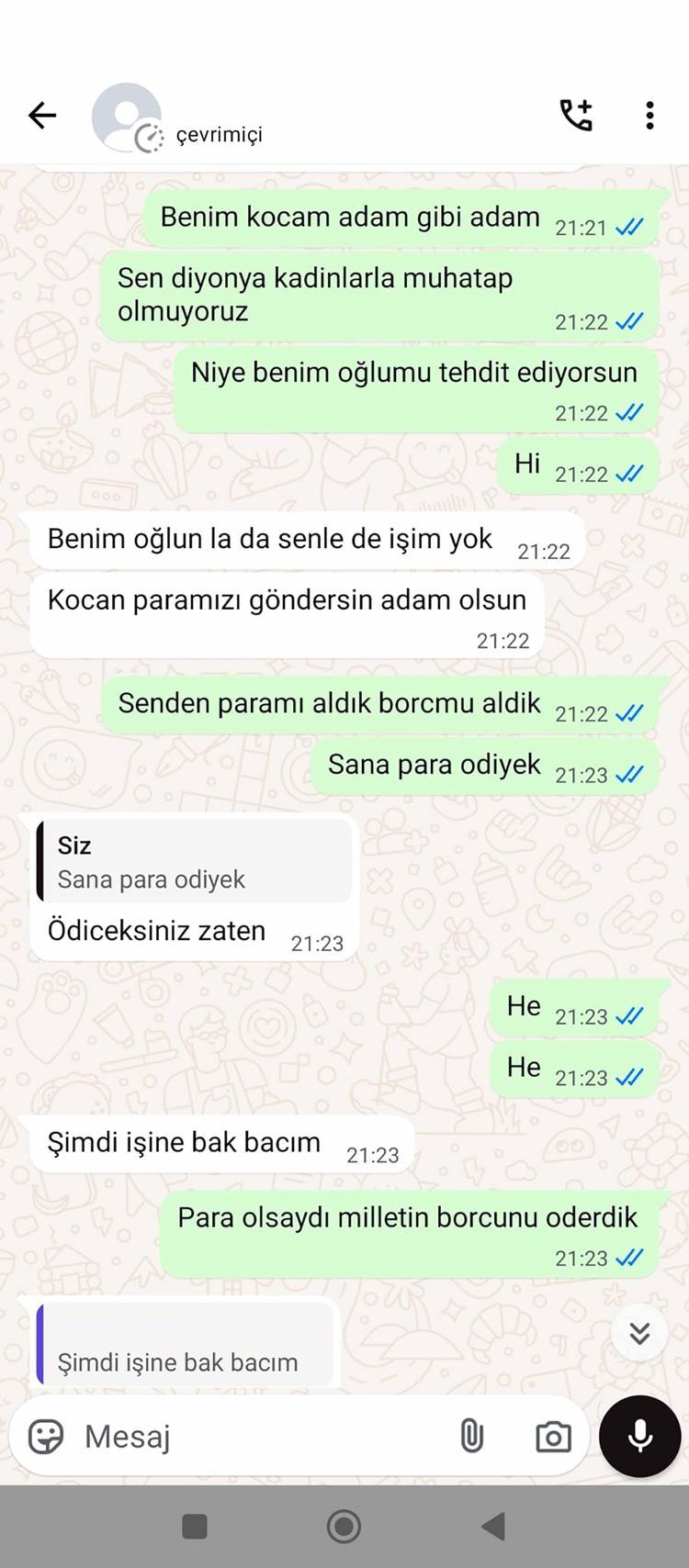Jump to quoted message 'Sana para odiyek'
The image size is (689, 1568).
(195, 862)
